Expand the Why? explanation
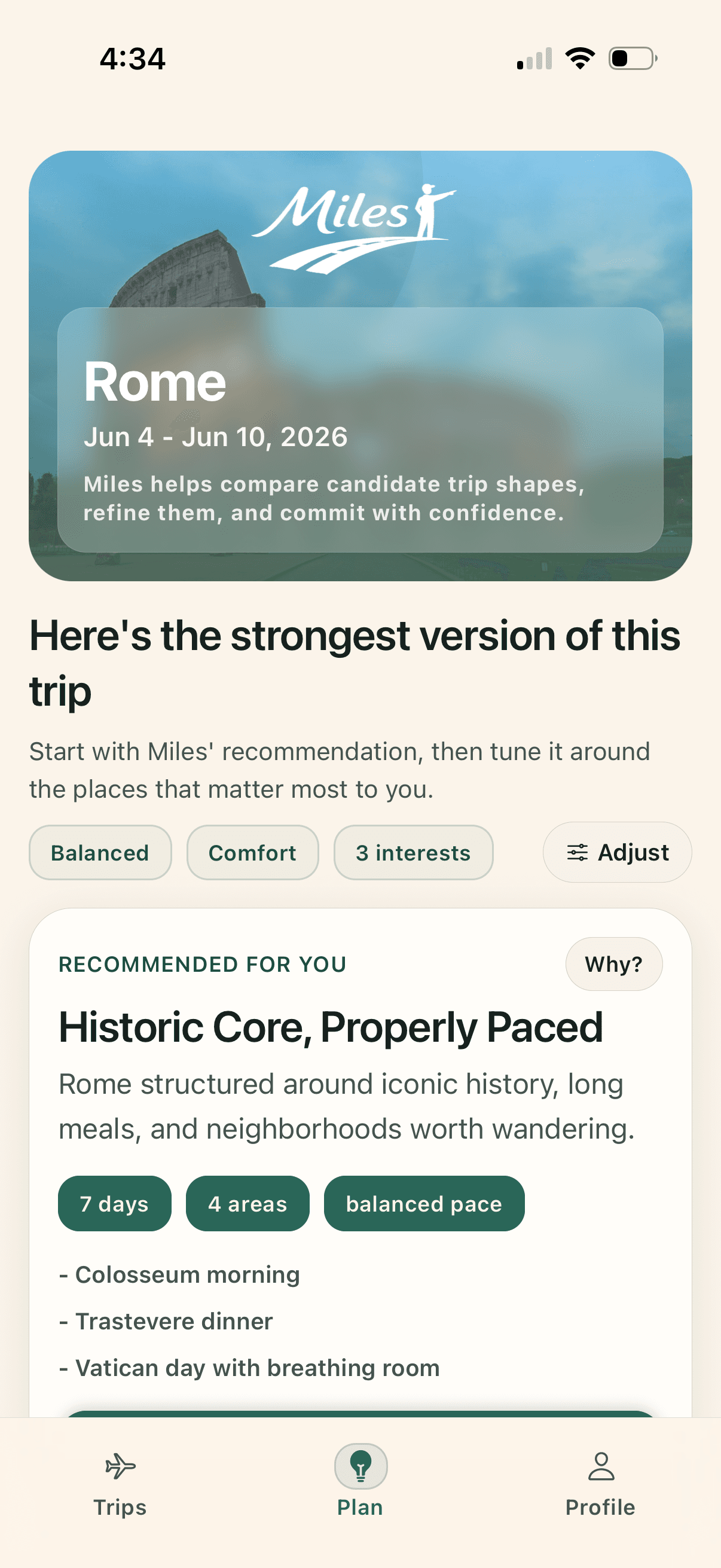This screenshot has height=1568, width=721. 614,963
